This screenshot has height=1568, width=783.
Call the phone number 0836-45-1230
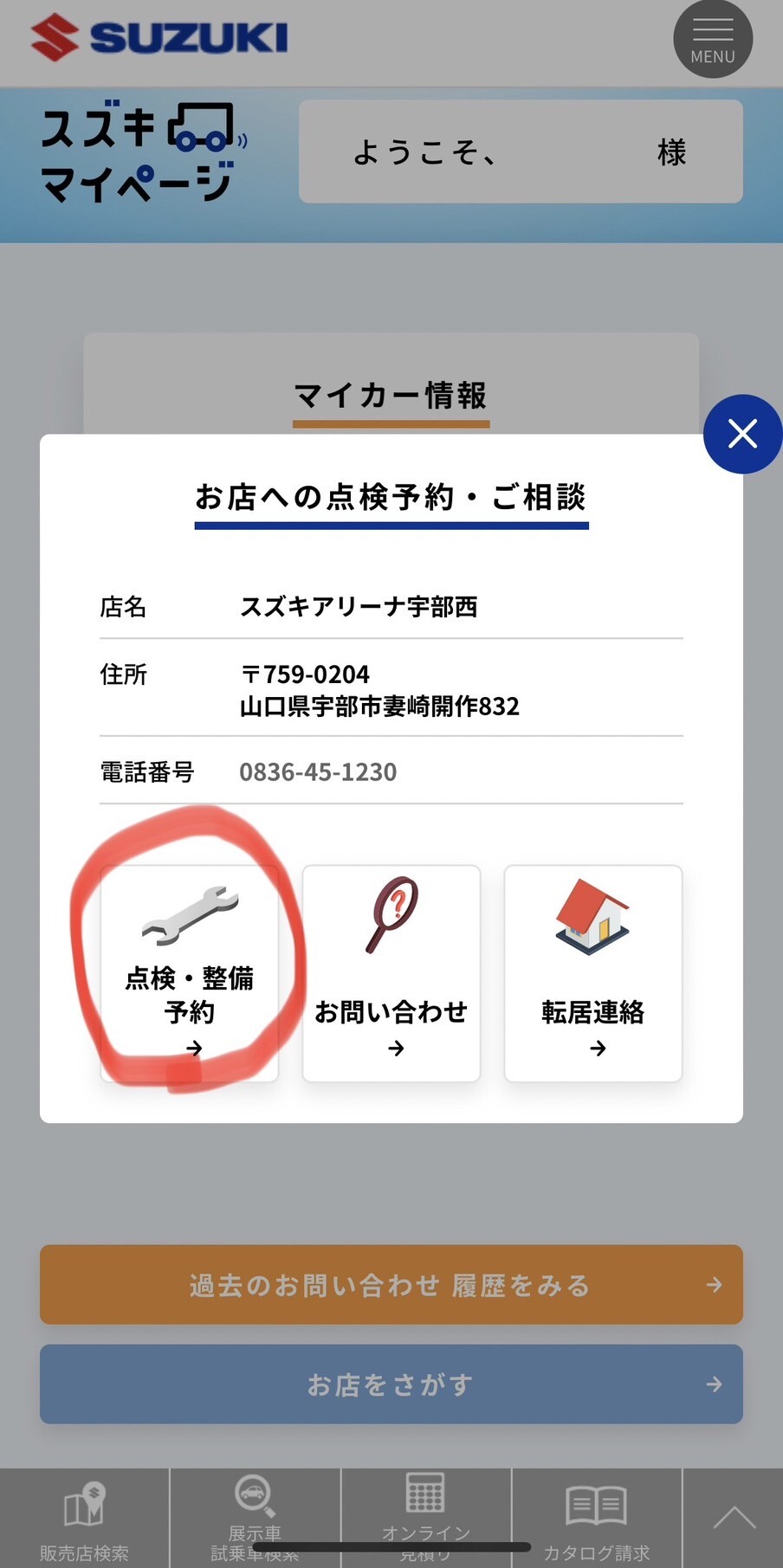click(318, 771)
